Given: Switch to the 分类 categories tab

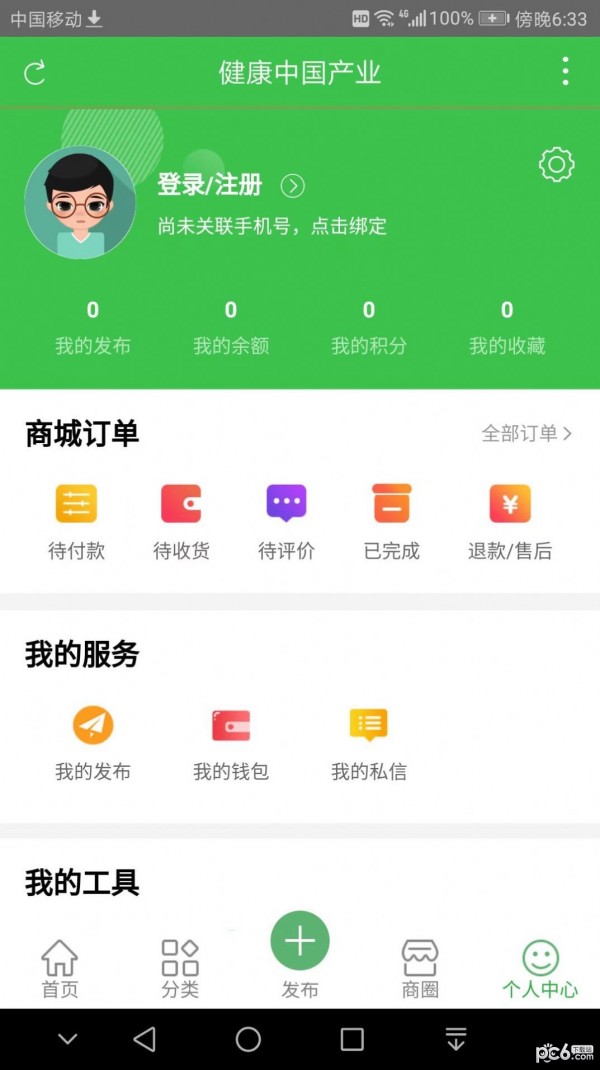Looking at the screenshot, I should click(x=180, y=968).
